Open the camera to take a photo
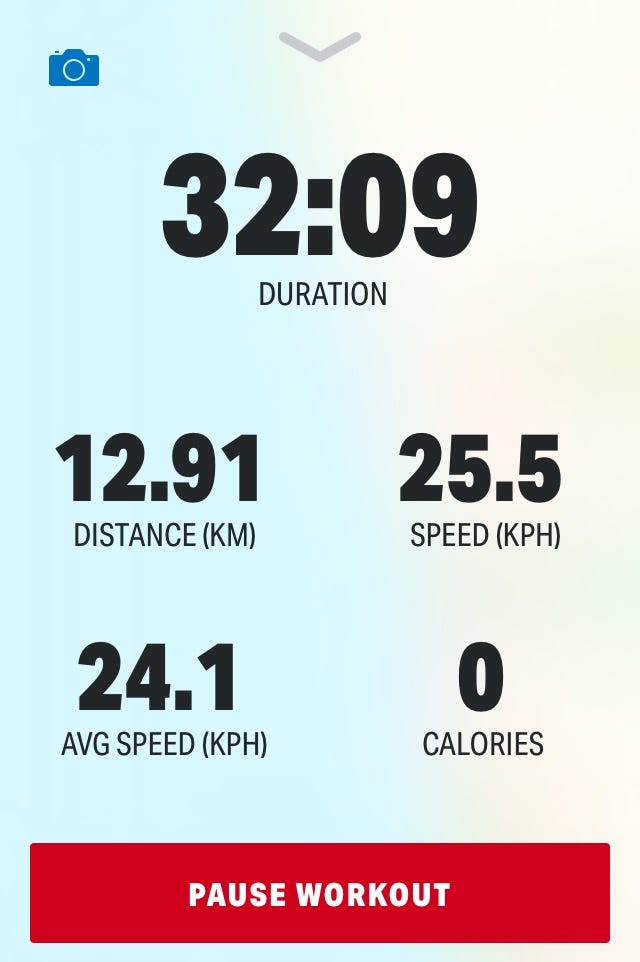 click(74, 68)
